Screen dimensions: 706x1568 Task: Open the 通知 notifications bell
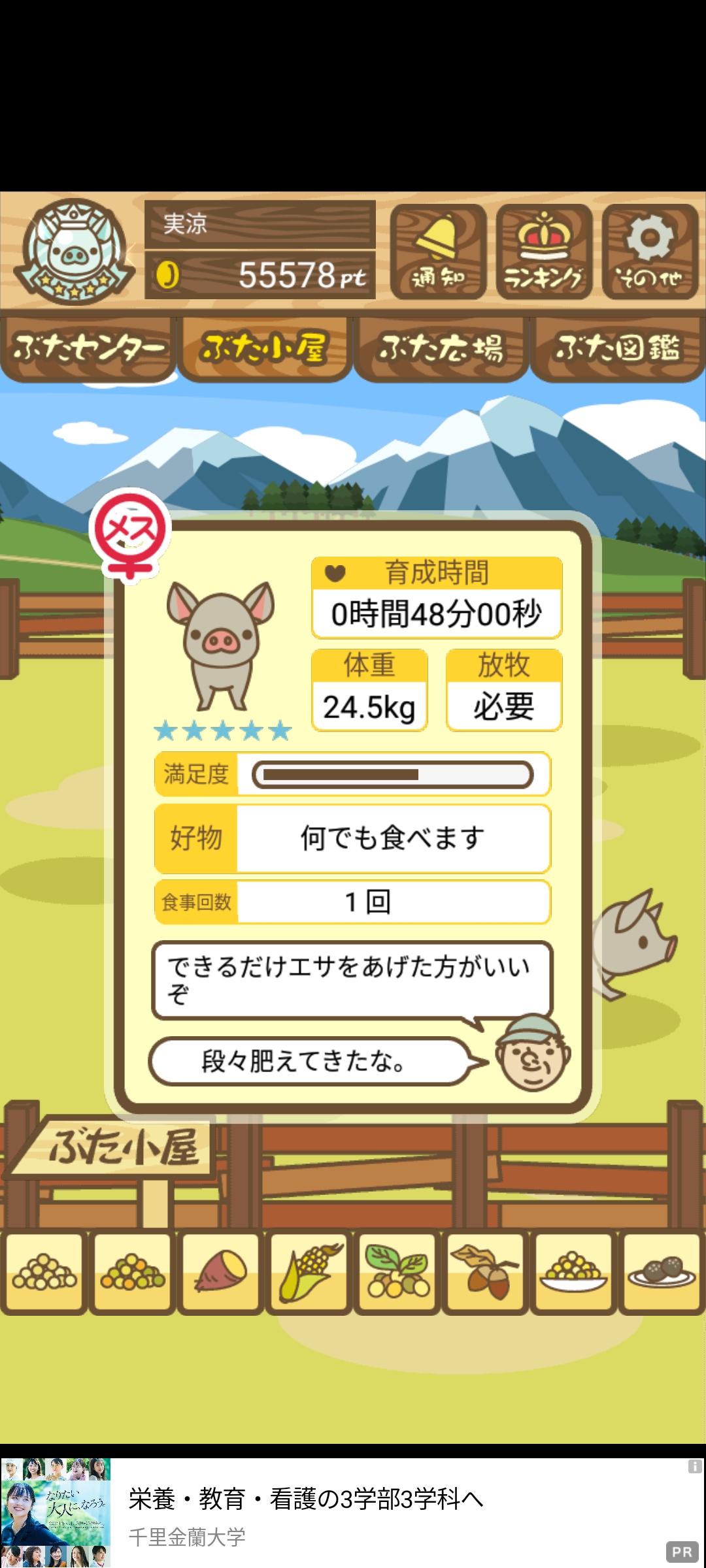point(438,252)
